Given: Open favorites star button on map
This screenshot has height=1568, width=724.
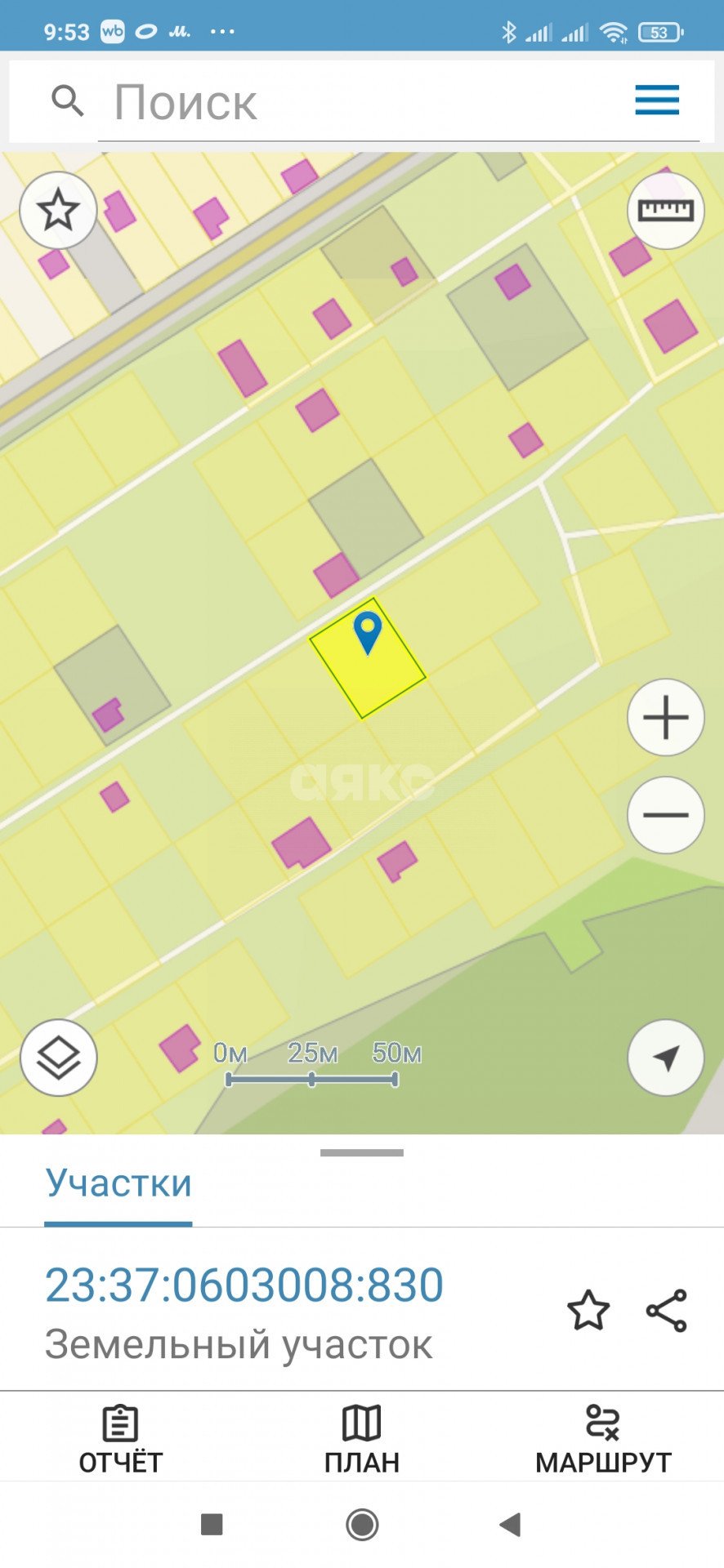Looking at the screenshot, I should [x=58, y=211].
